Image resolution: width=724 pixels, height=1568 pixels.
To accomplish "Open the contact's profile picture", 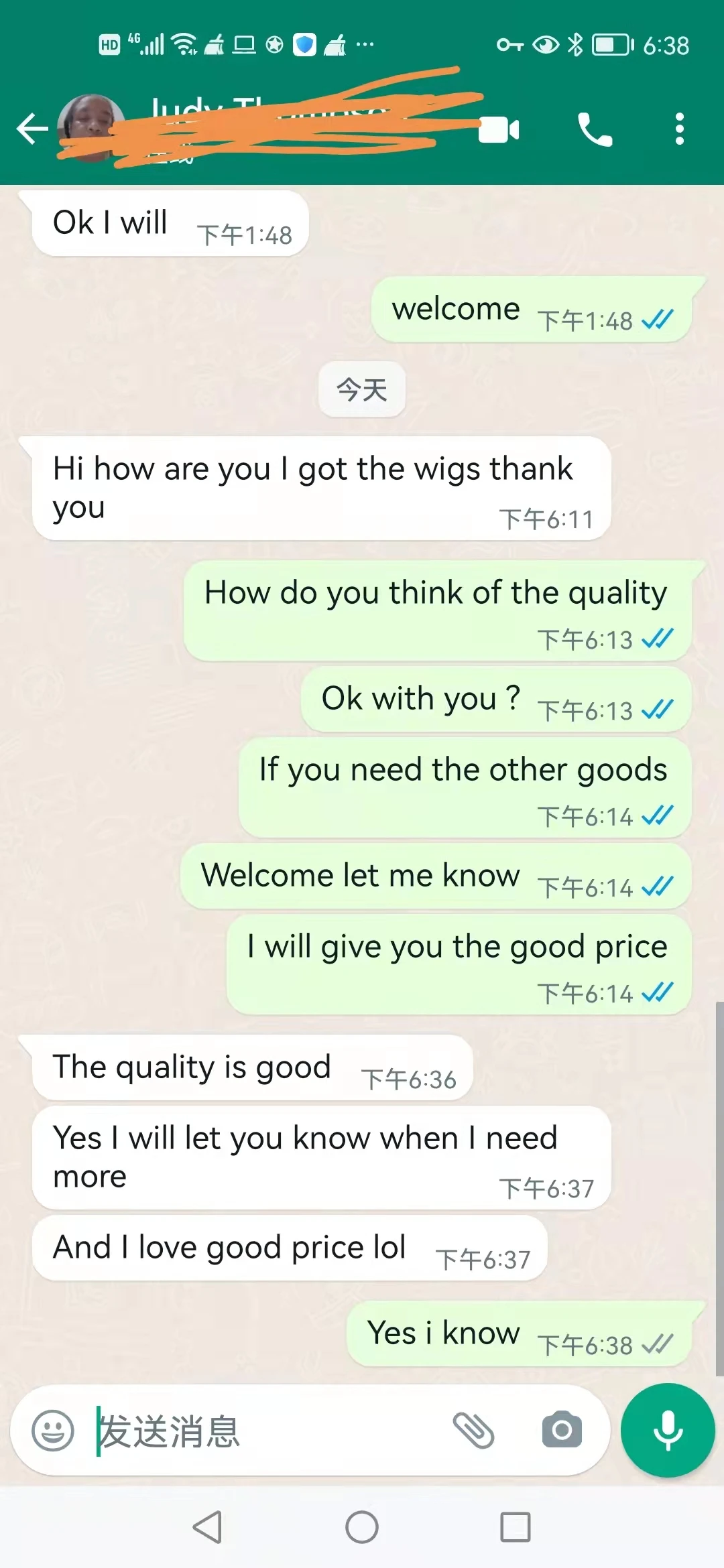I will [91, 128].
